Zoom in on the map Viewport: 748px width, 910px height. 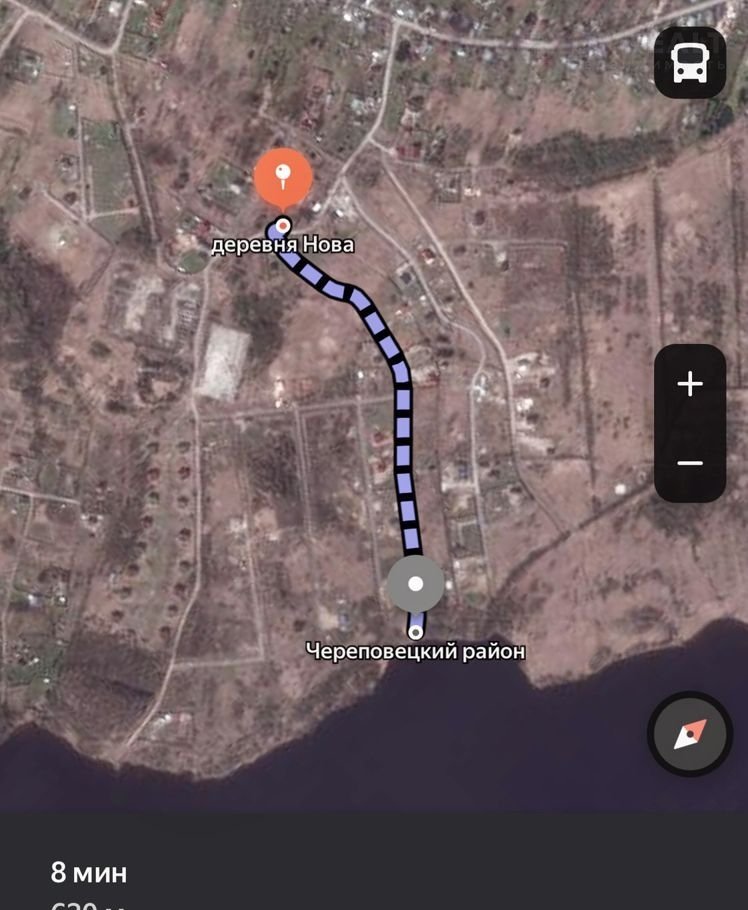click(690, 384)
